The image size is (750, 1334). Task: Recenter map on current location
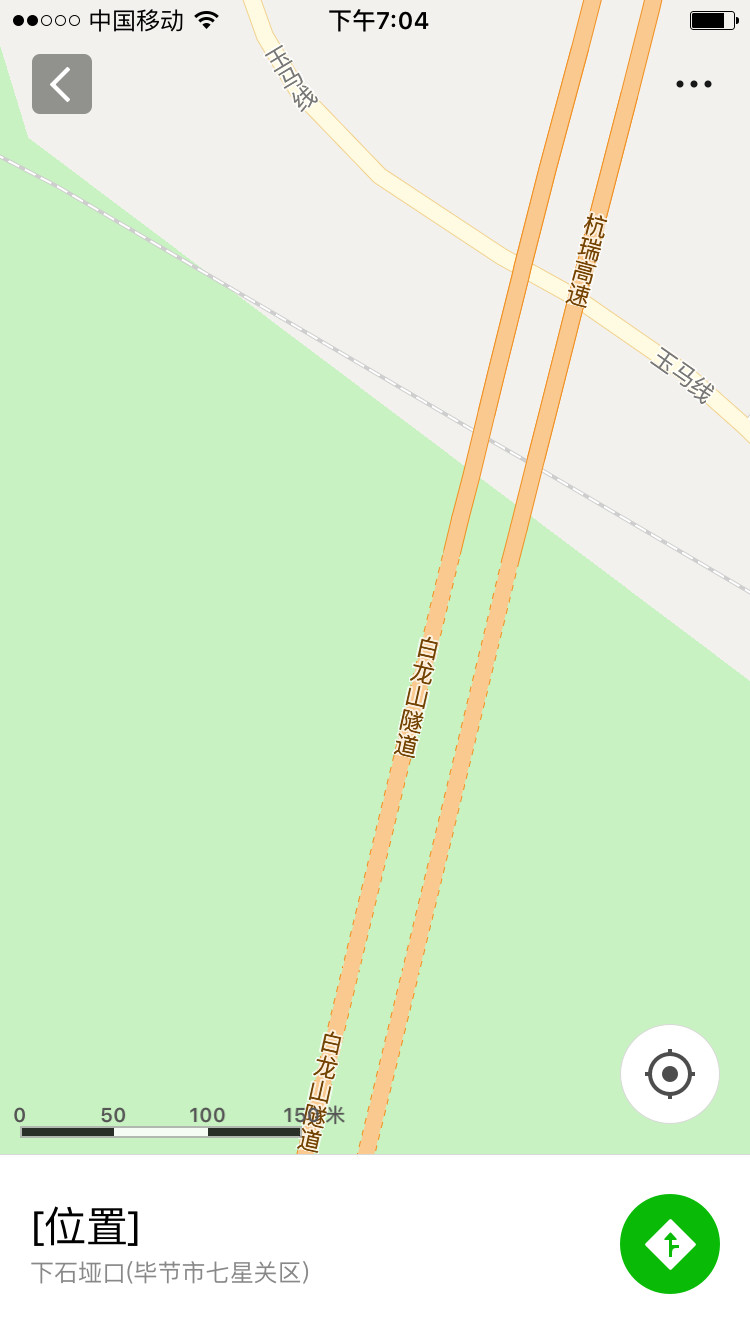coord(670,1074)
